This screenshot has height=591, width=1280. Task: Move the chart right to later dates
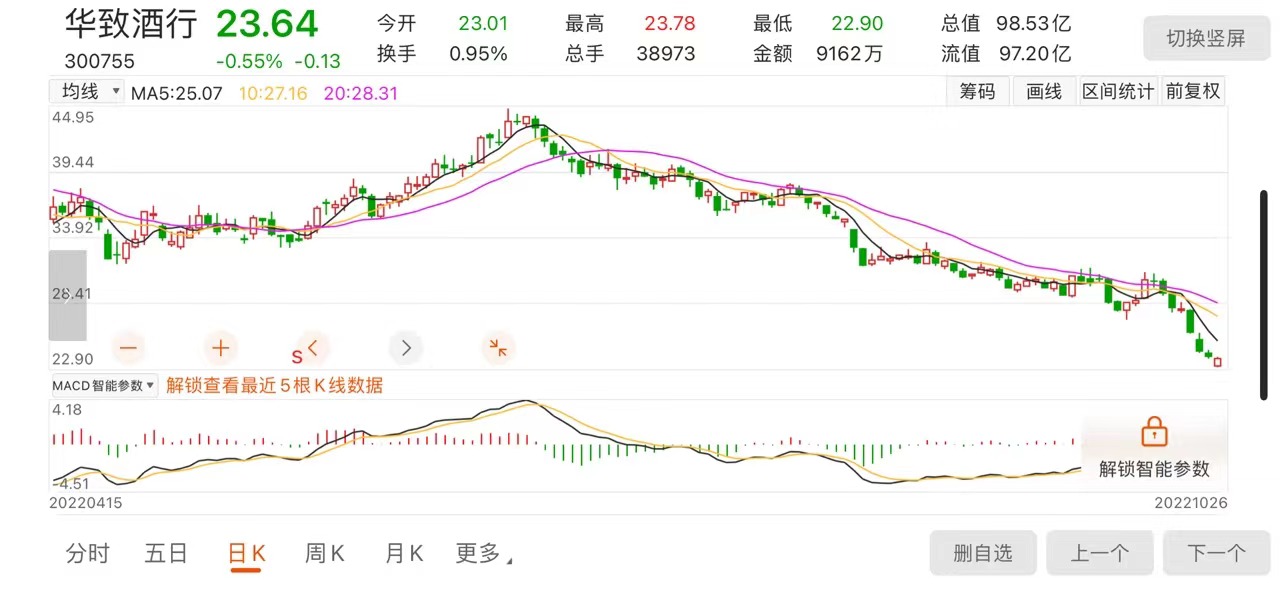pos(406,348)
